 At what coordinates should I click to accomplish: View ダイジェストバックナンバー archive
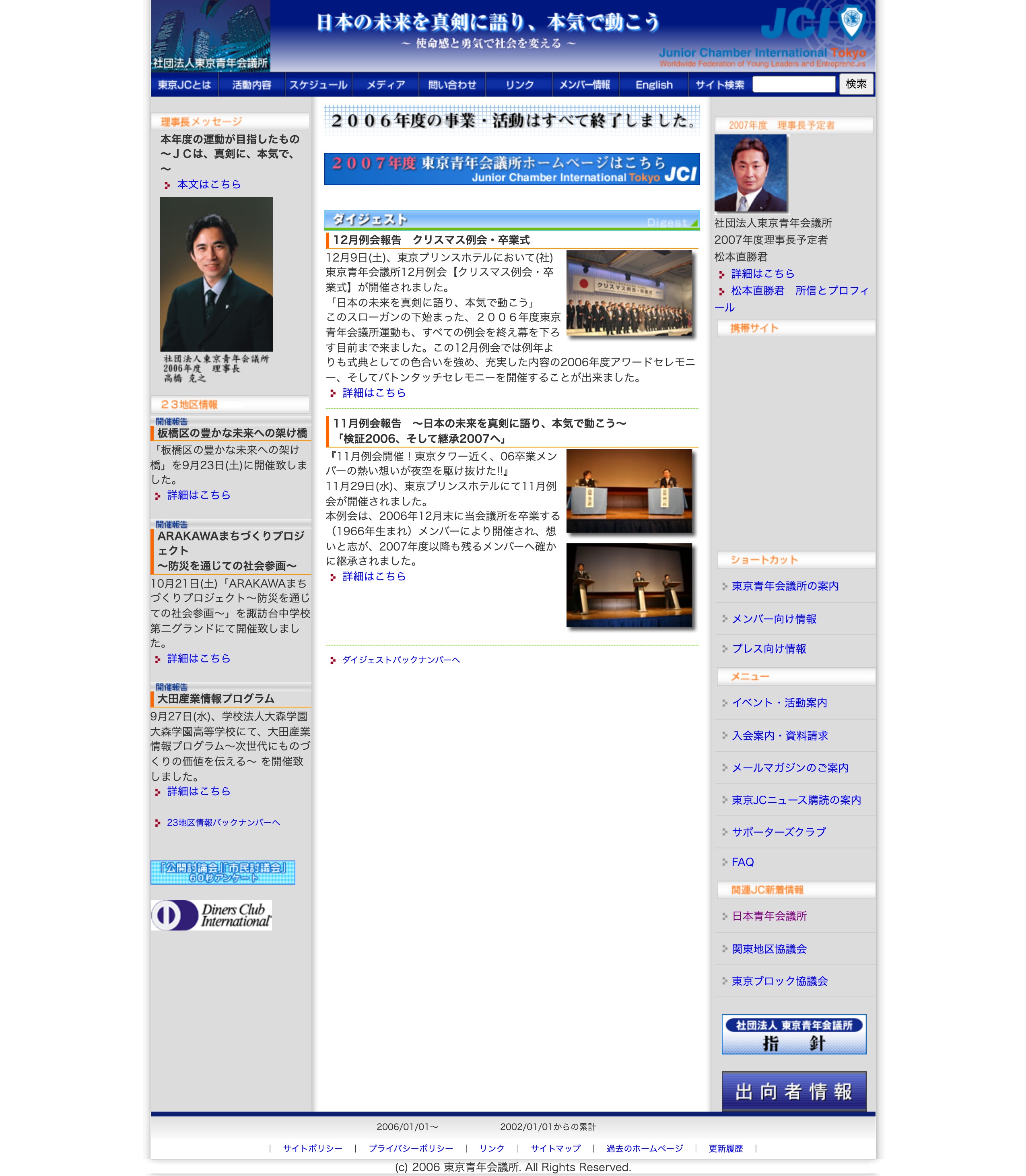pyautogui.click(x=401, y=660)
